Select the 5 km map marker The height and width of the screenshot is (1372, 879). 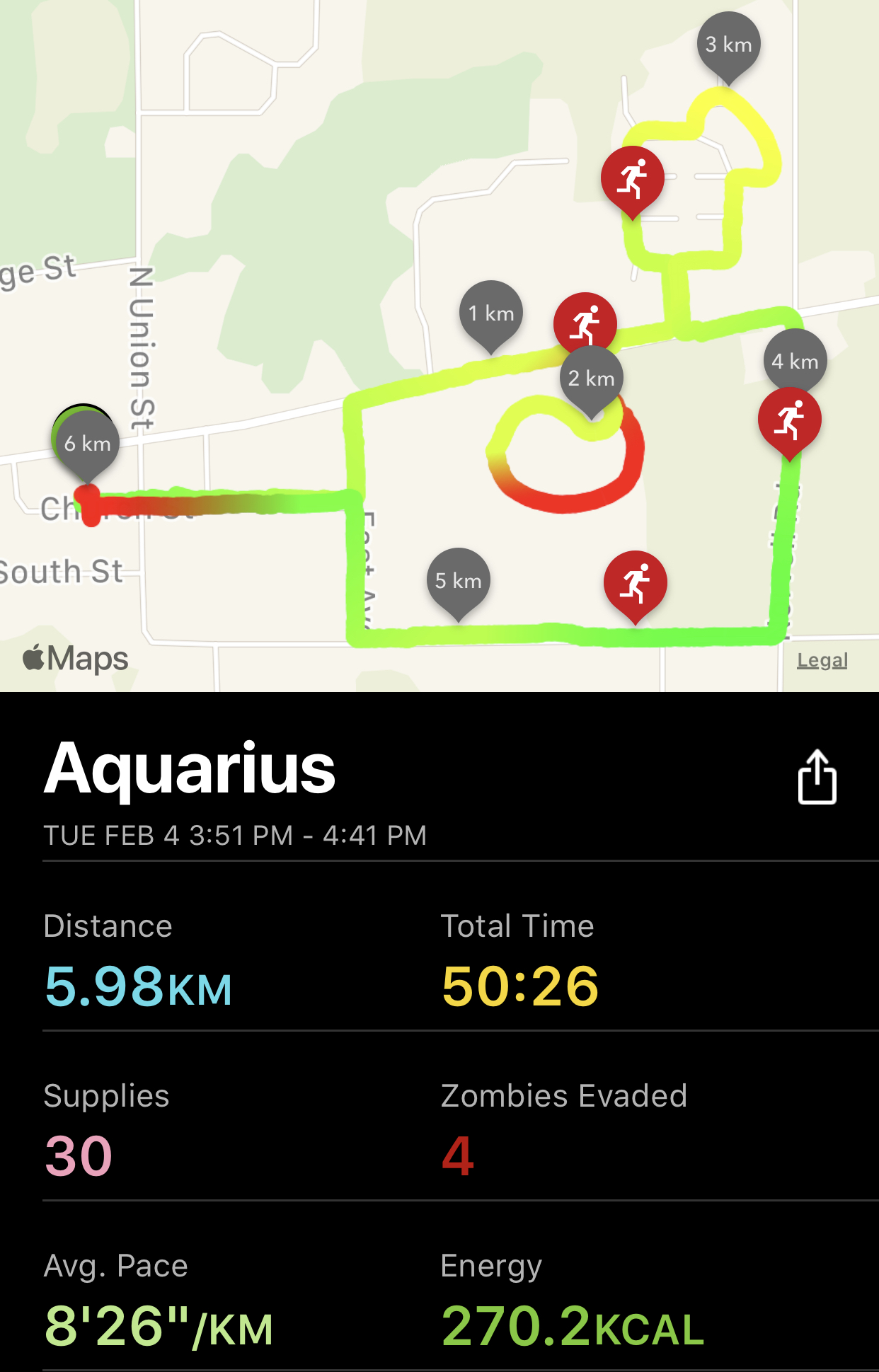coord(458,580)
